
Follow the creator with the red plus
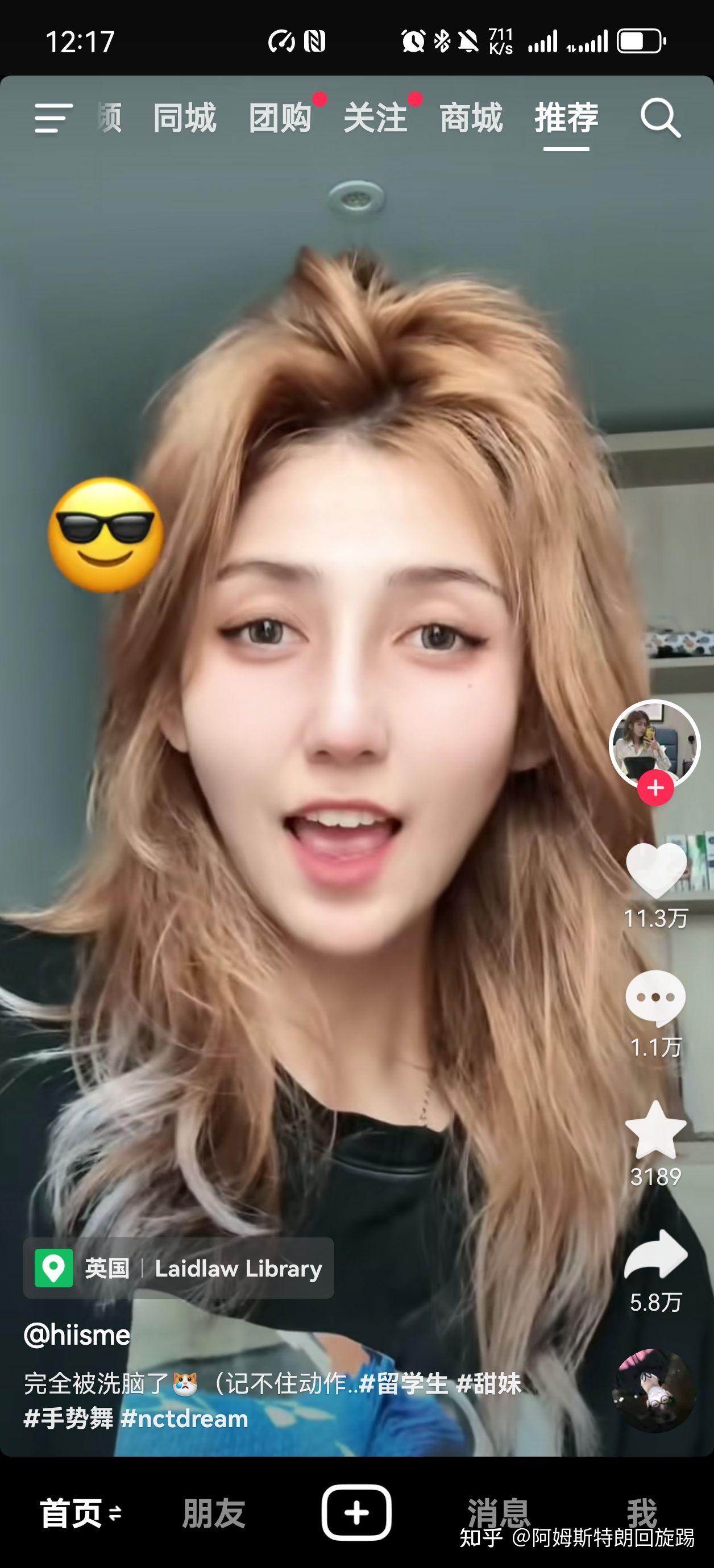[655, 789]
